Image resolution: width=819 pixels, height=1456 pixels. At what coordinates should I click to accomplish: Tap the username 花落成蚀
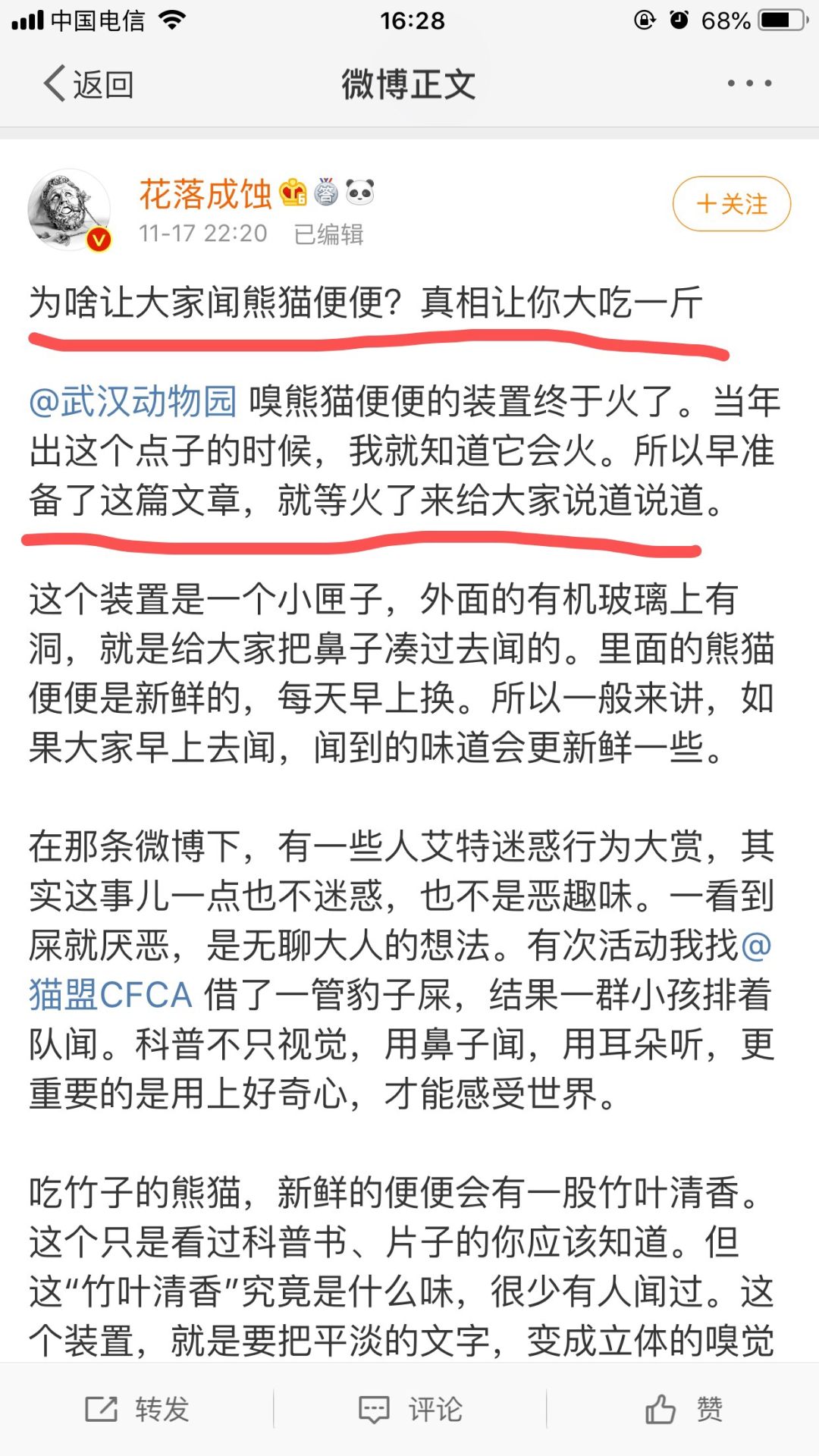[205, 194]
